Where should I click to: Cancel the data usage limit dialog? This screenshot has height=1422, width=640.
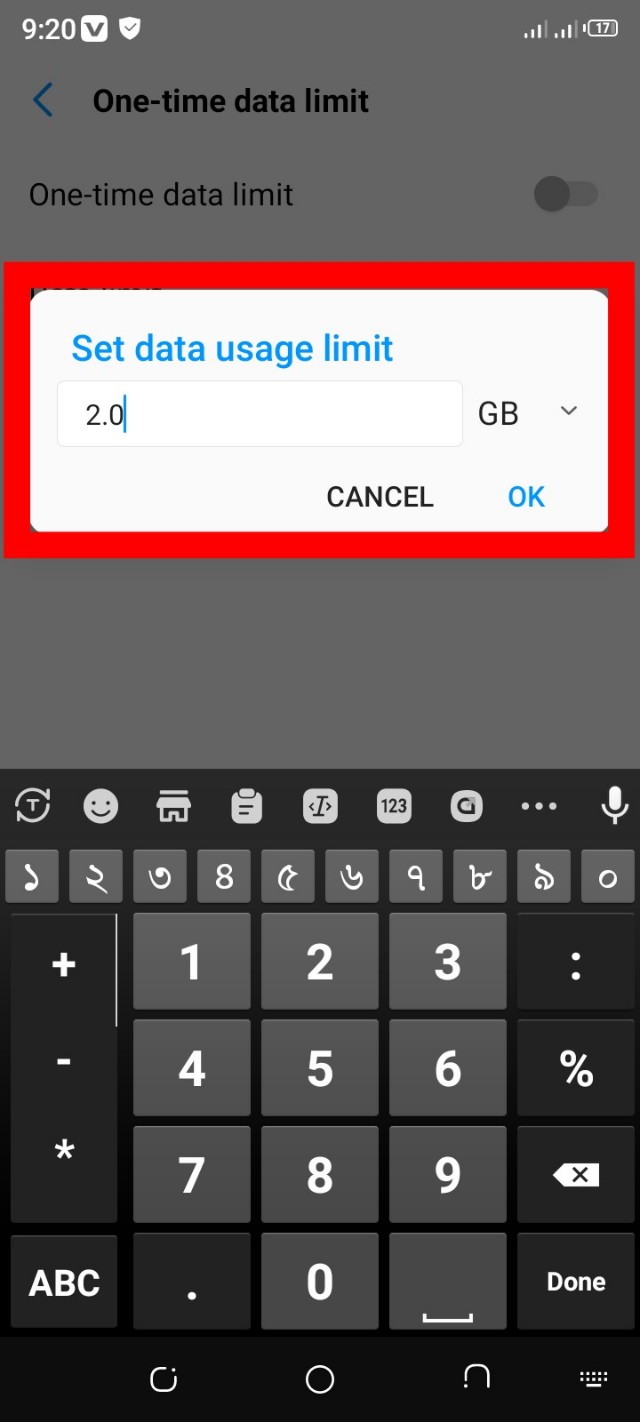pyautogui.click(x=380, y=497)
